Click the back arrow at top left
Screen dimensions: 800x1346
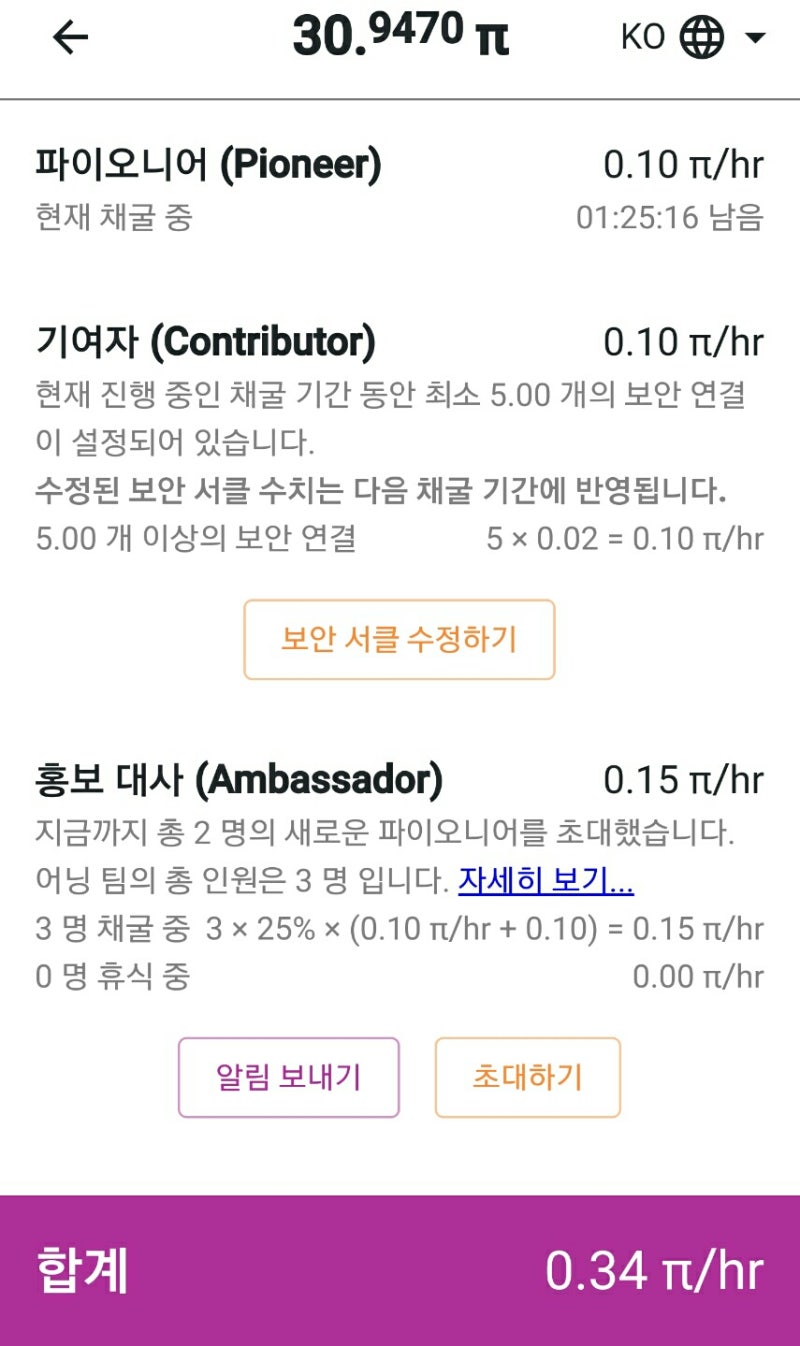69,37
